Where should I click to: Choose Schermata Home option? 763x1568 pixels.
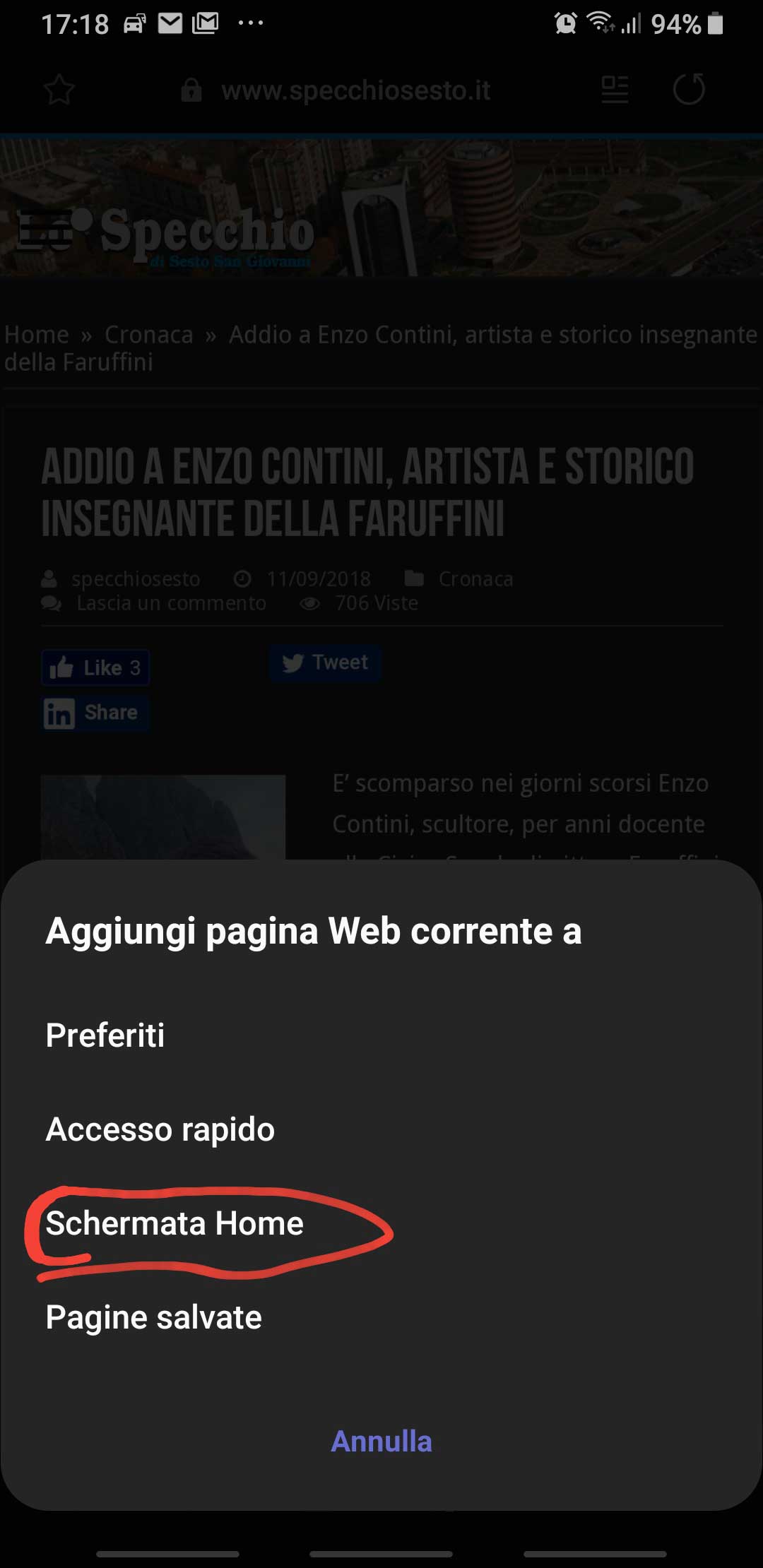(x=175, y=1223)
